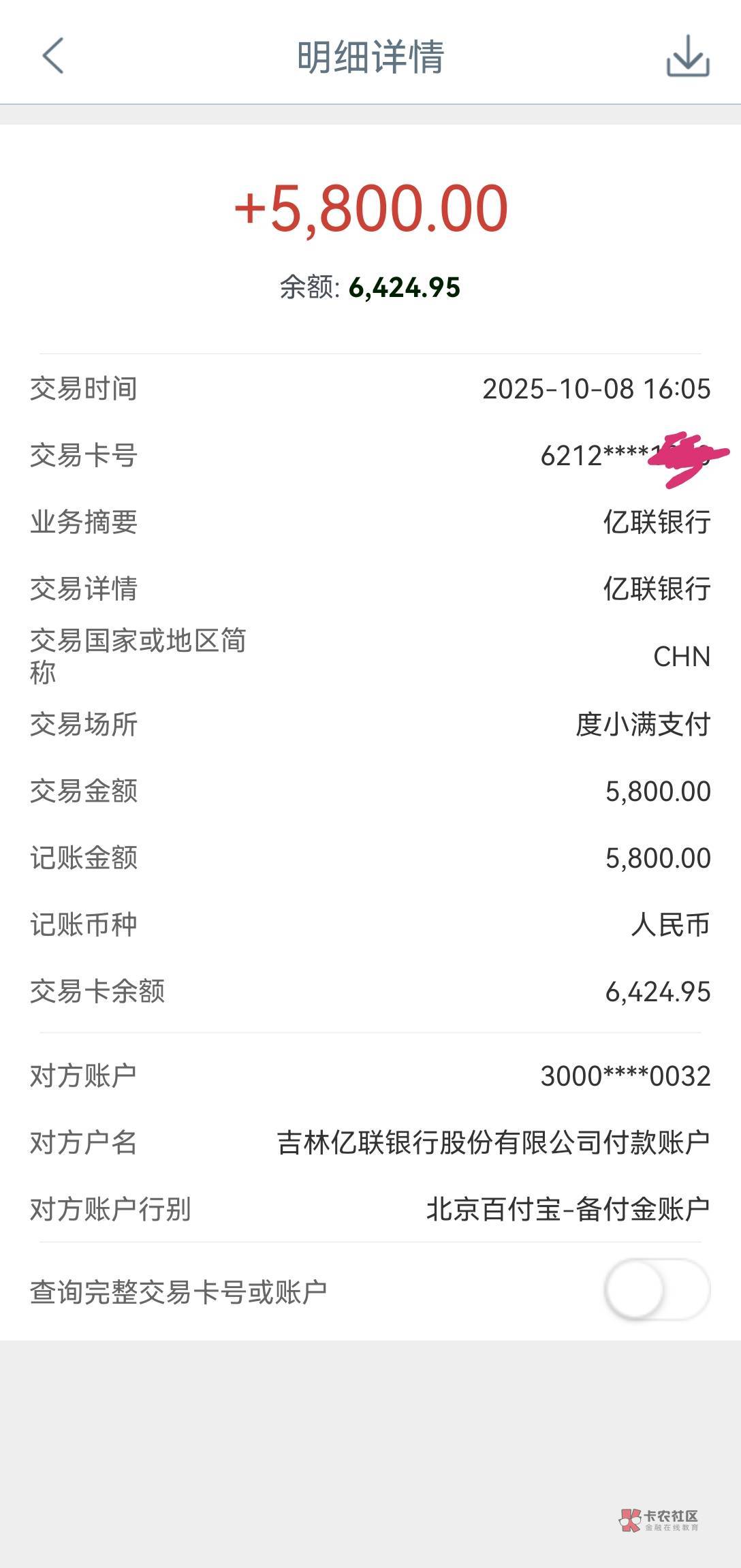
Task: Download the transaction detail receipt
Action: 688,55
